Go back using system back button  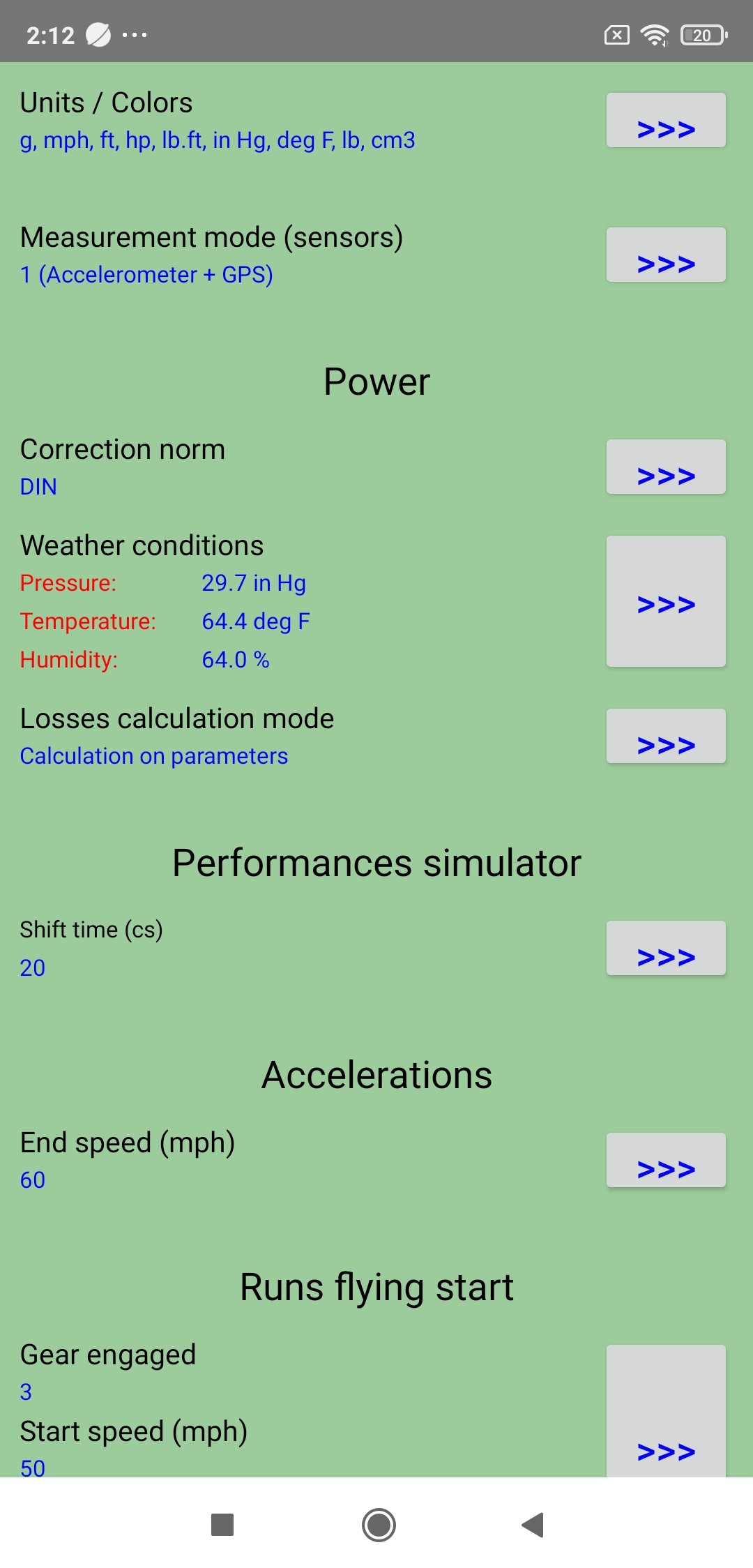click(x=533, y=1525)
